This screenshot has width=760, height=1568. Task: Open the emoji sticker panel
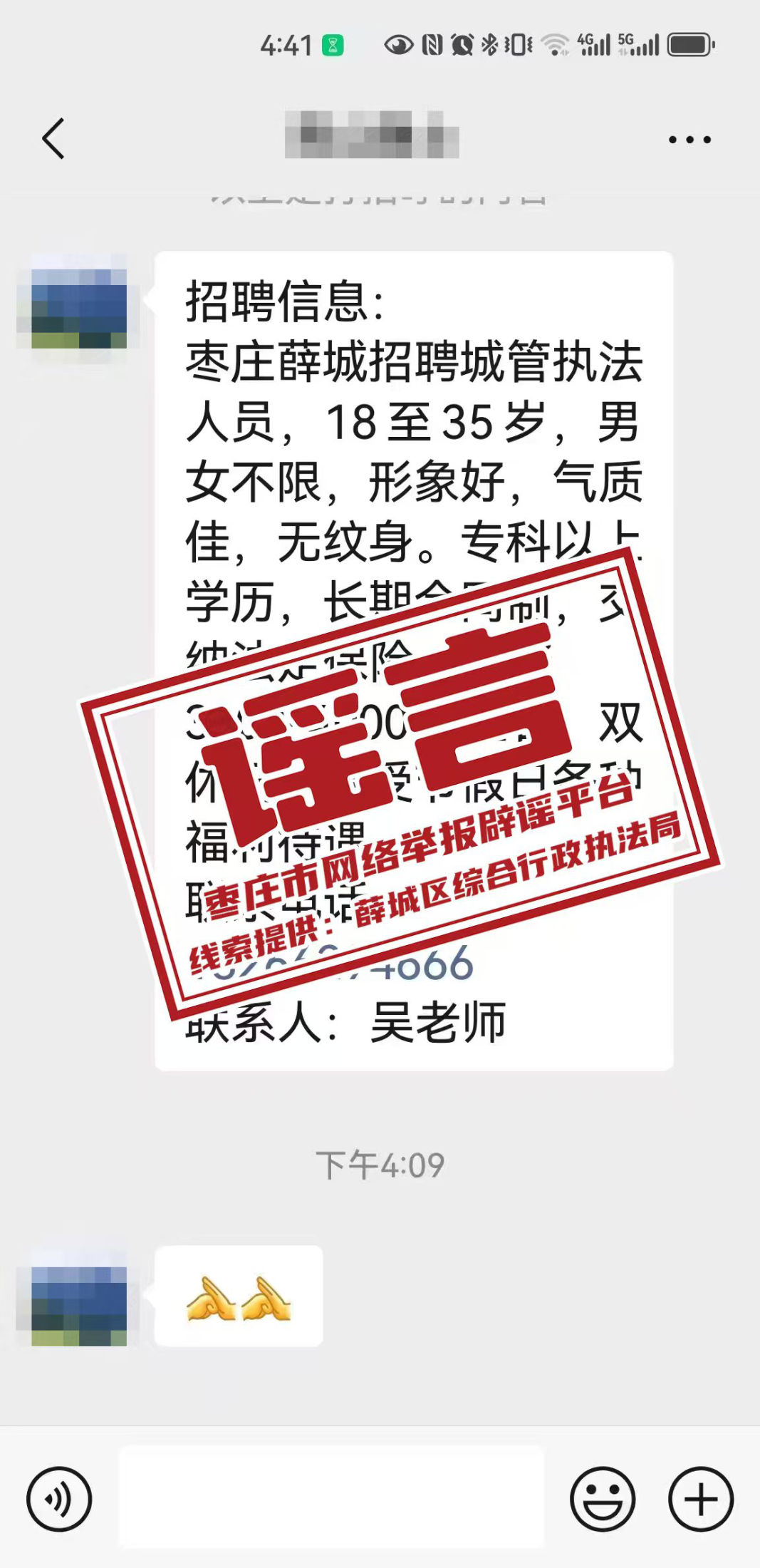tap(603, 1499)
